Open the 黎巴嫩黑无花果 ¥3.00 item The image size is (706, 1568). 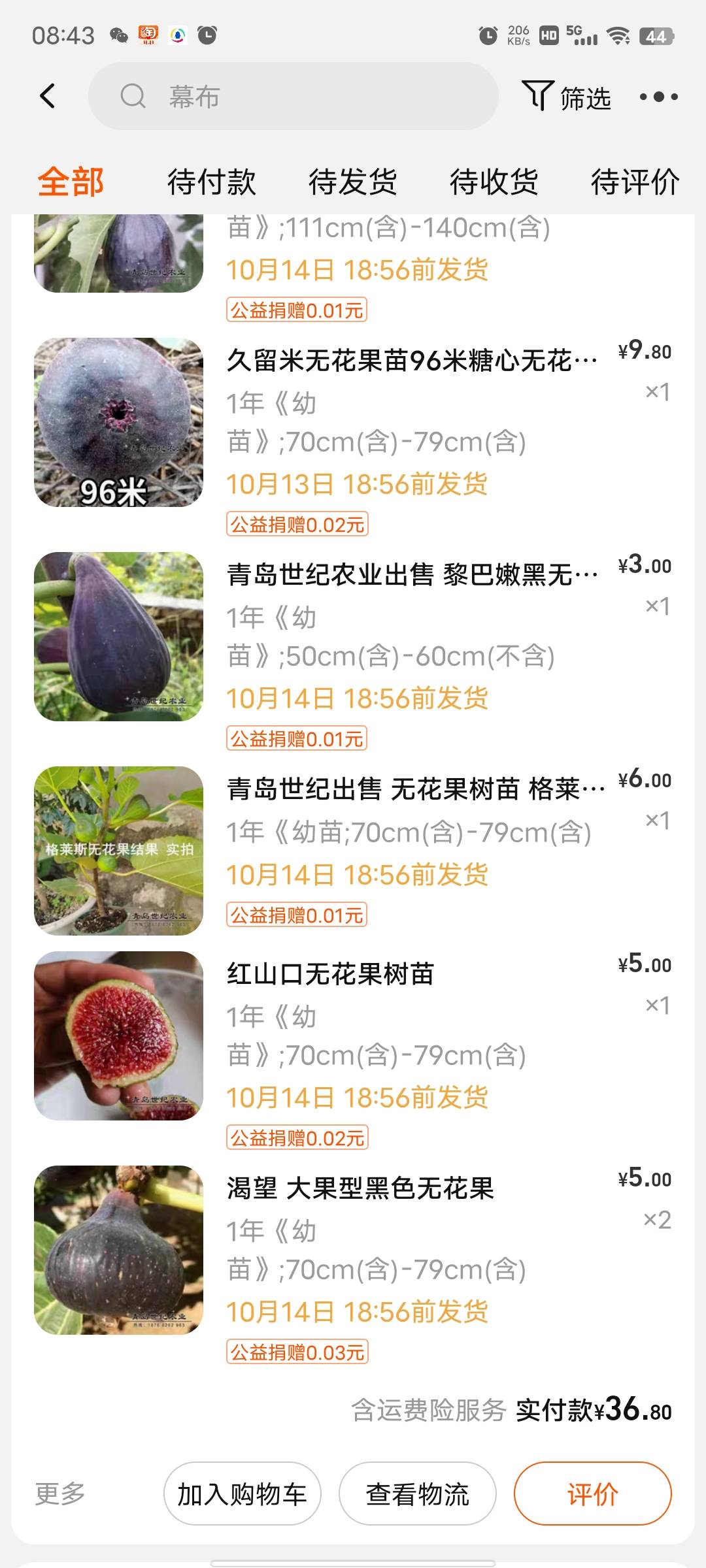point(412,575)
